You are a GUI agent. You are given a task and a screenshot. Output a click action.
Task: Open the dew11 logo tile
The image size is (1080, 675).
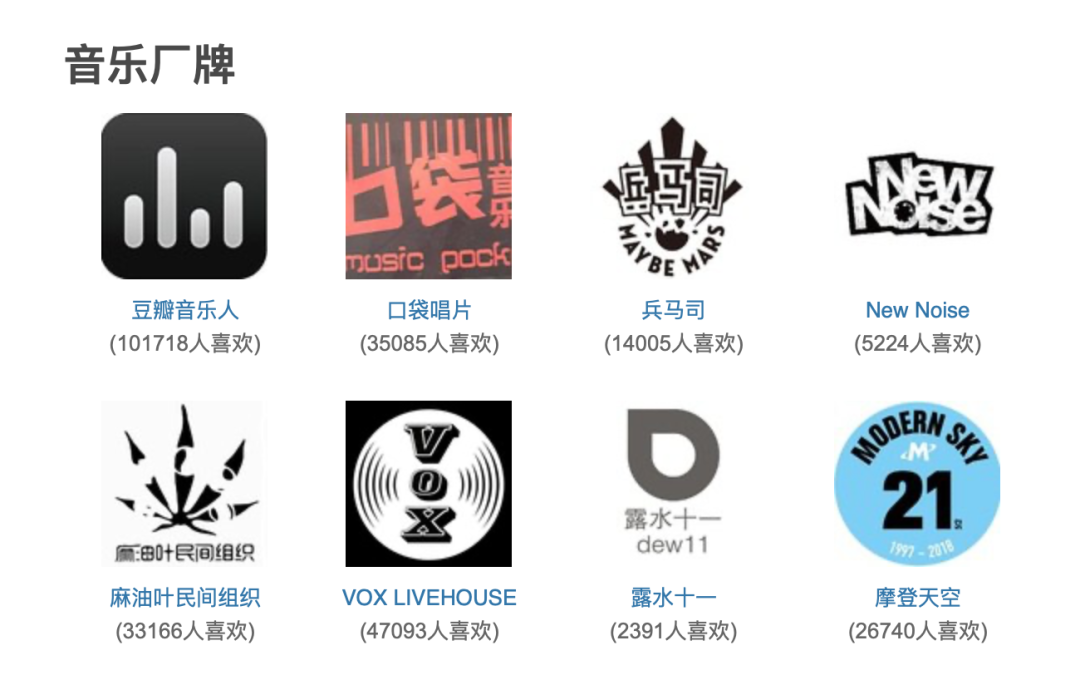click(673, 484)
